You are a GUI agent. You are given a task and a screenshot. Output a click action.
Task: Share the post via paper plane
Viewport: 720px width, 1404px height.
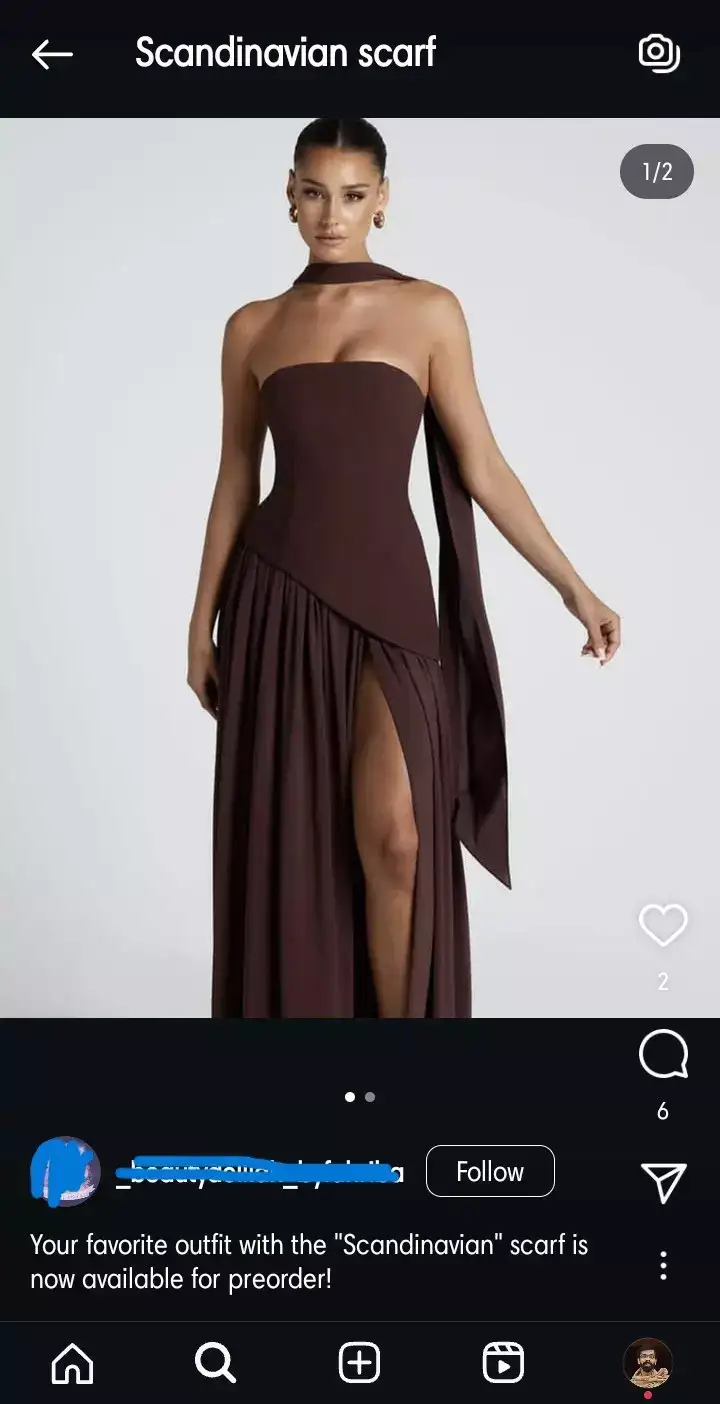click(664, 1182)
